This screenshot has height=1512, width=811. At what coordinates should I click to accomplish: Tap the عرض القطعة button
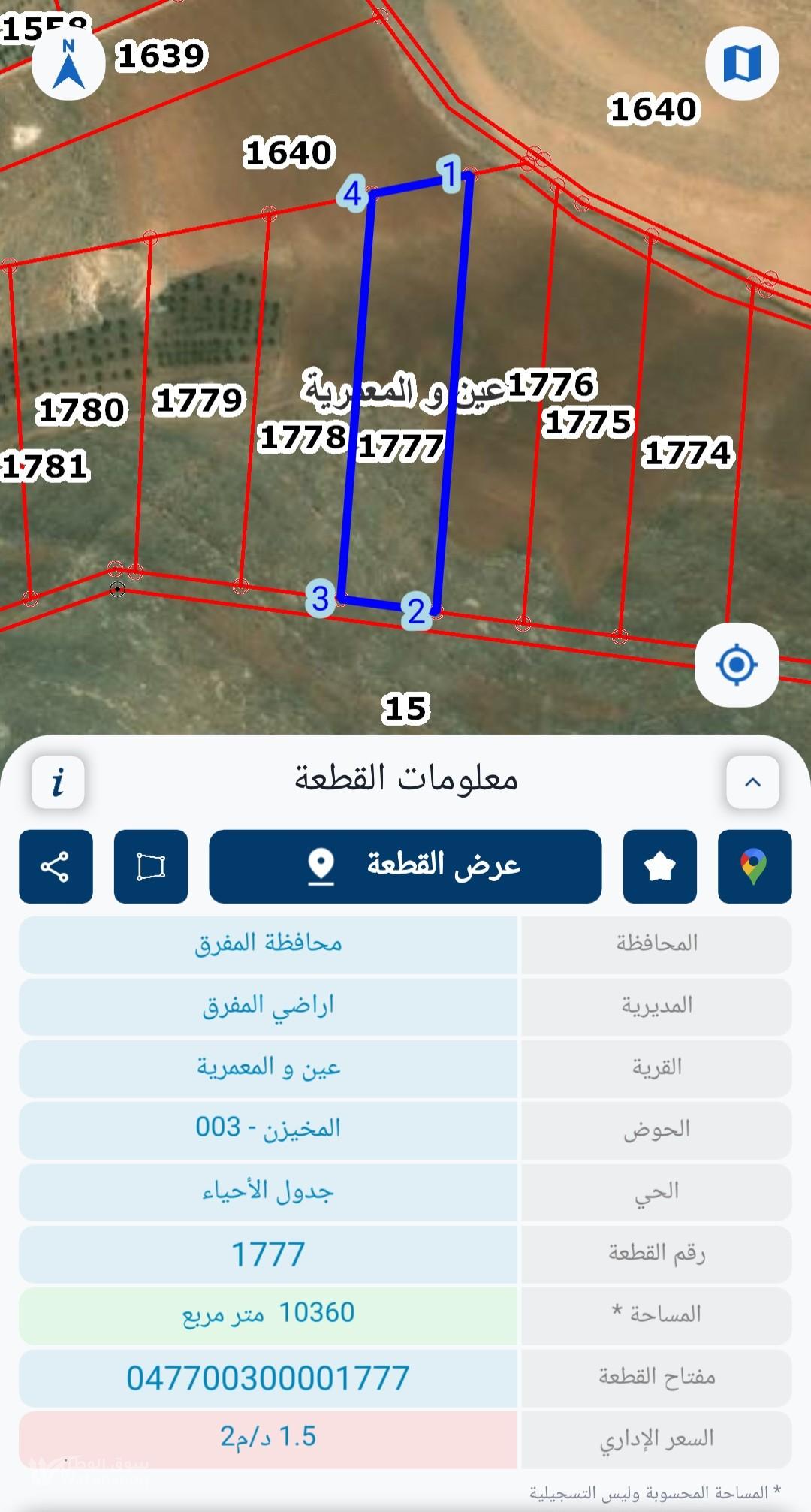(405, 866)
